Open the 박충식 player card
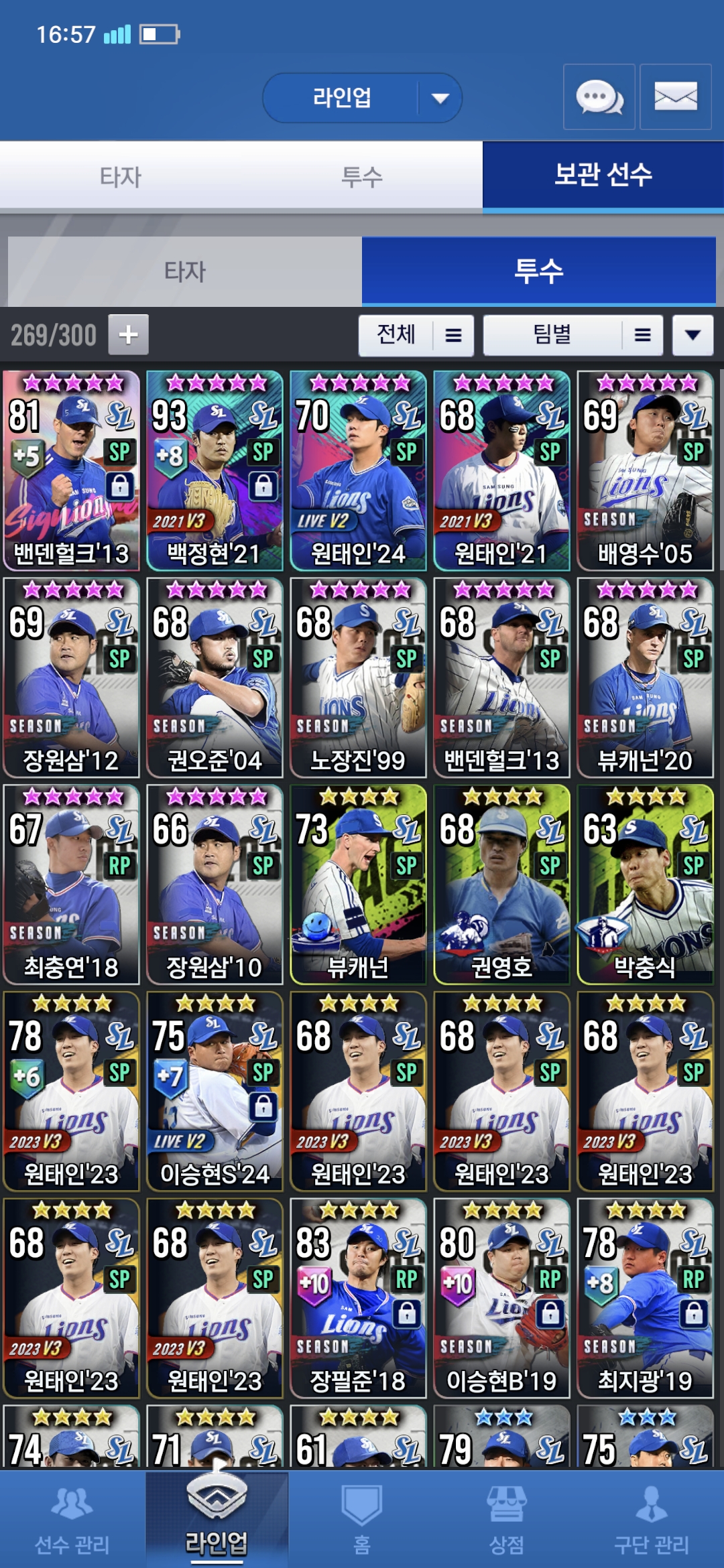724x1568 pixels. pos(645,885)
